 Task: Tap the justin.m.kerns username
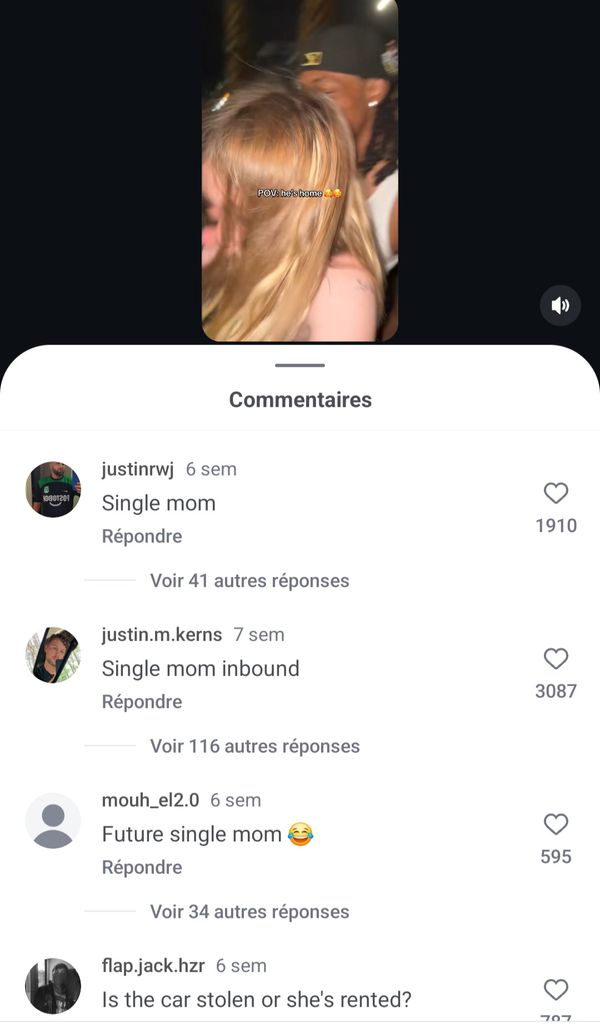point(162,635)
